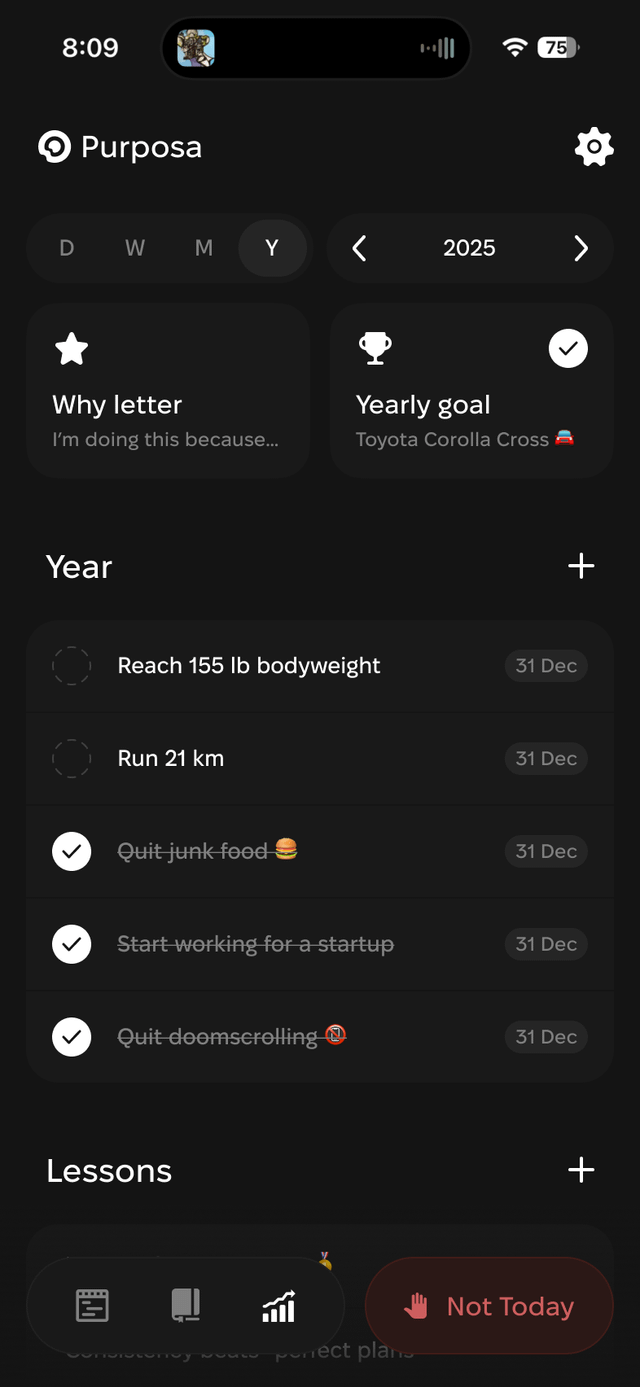
Task: Open the settings gear
Action: coord(594,147)
